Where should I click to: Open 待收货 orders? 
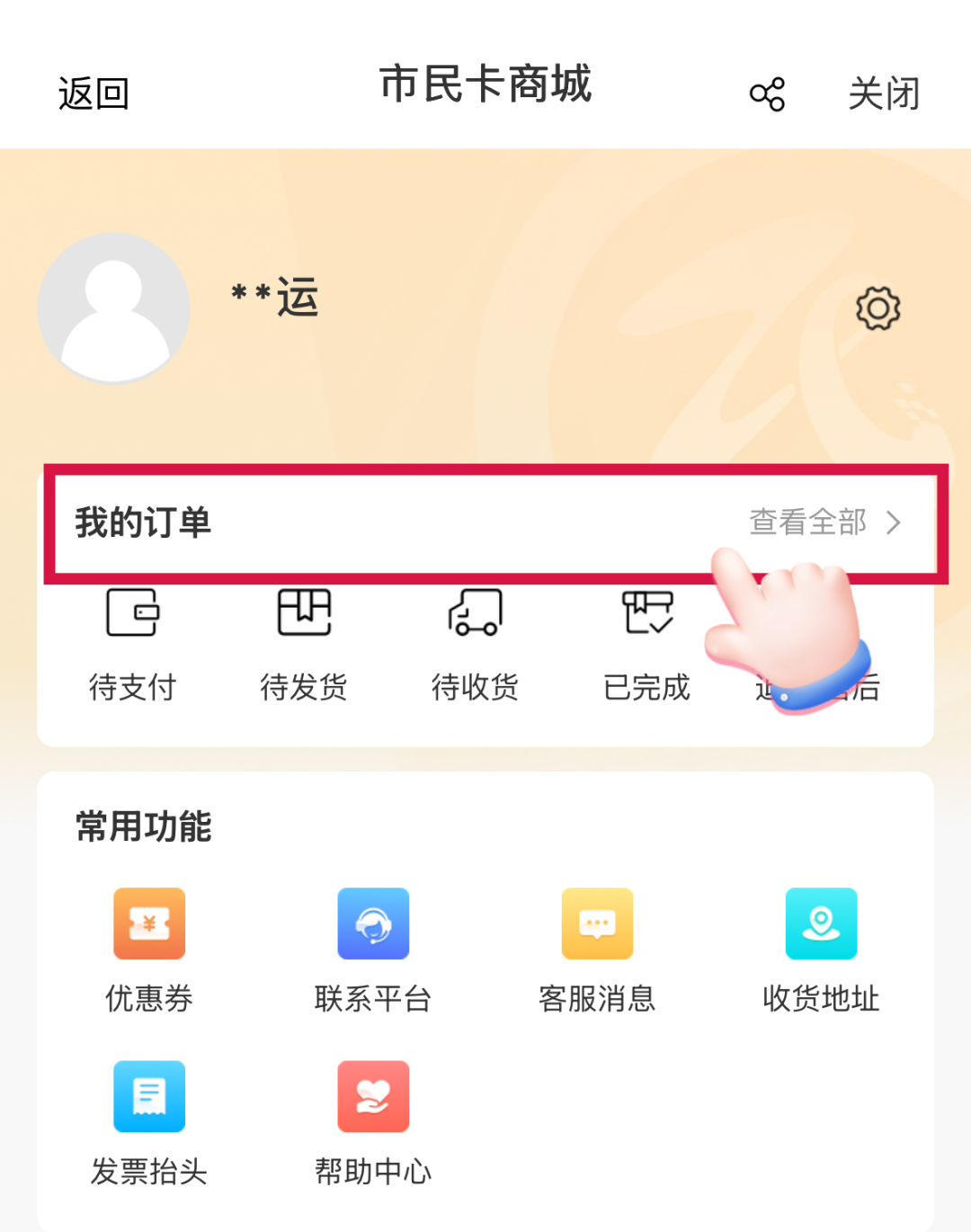click(x=475, y=644)
